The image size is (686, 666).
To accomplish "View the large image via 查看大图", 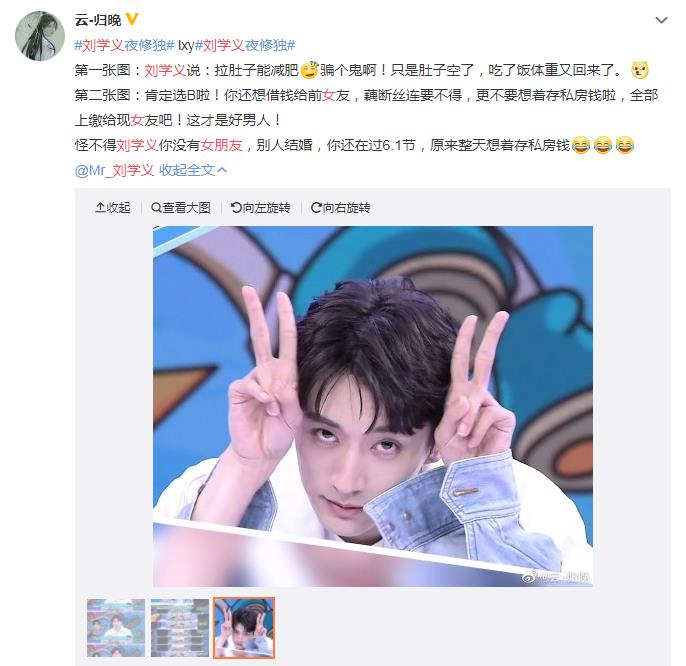I will click(x=180, y=207).
